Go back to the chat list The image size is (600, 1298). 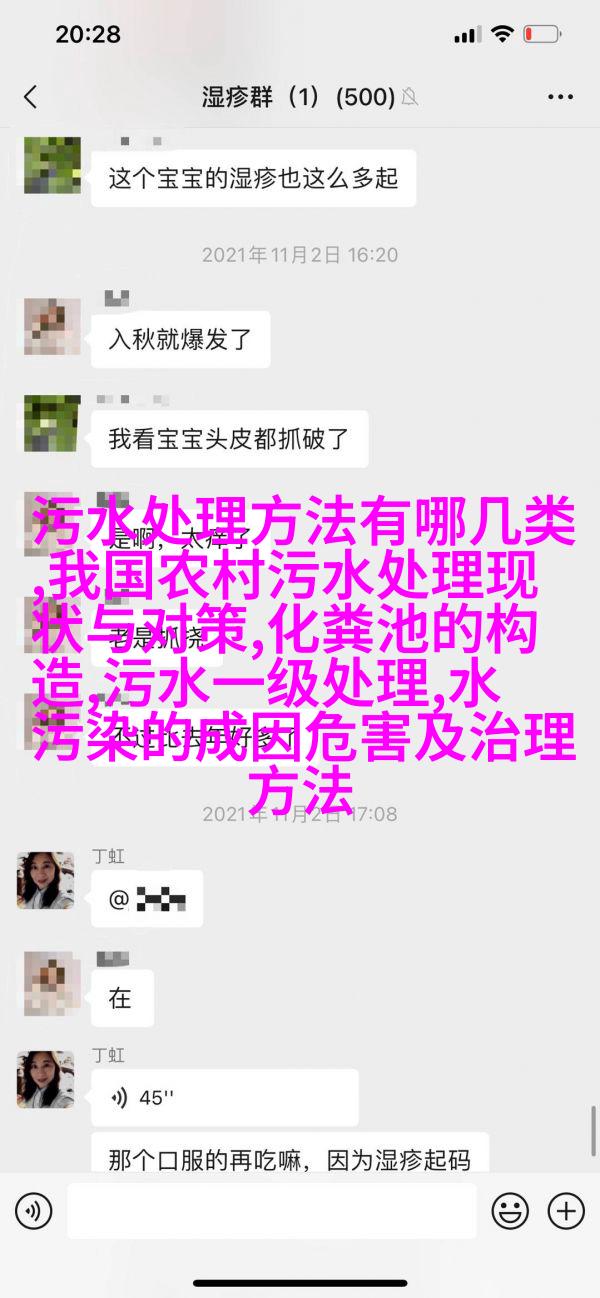[30, 97]
